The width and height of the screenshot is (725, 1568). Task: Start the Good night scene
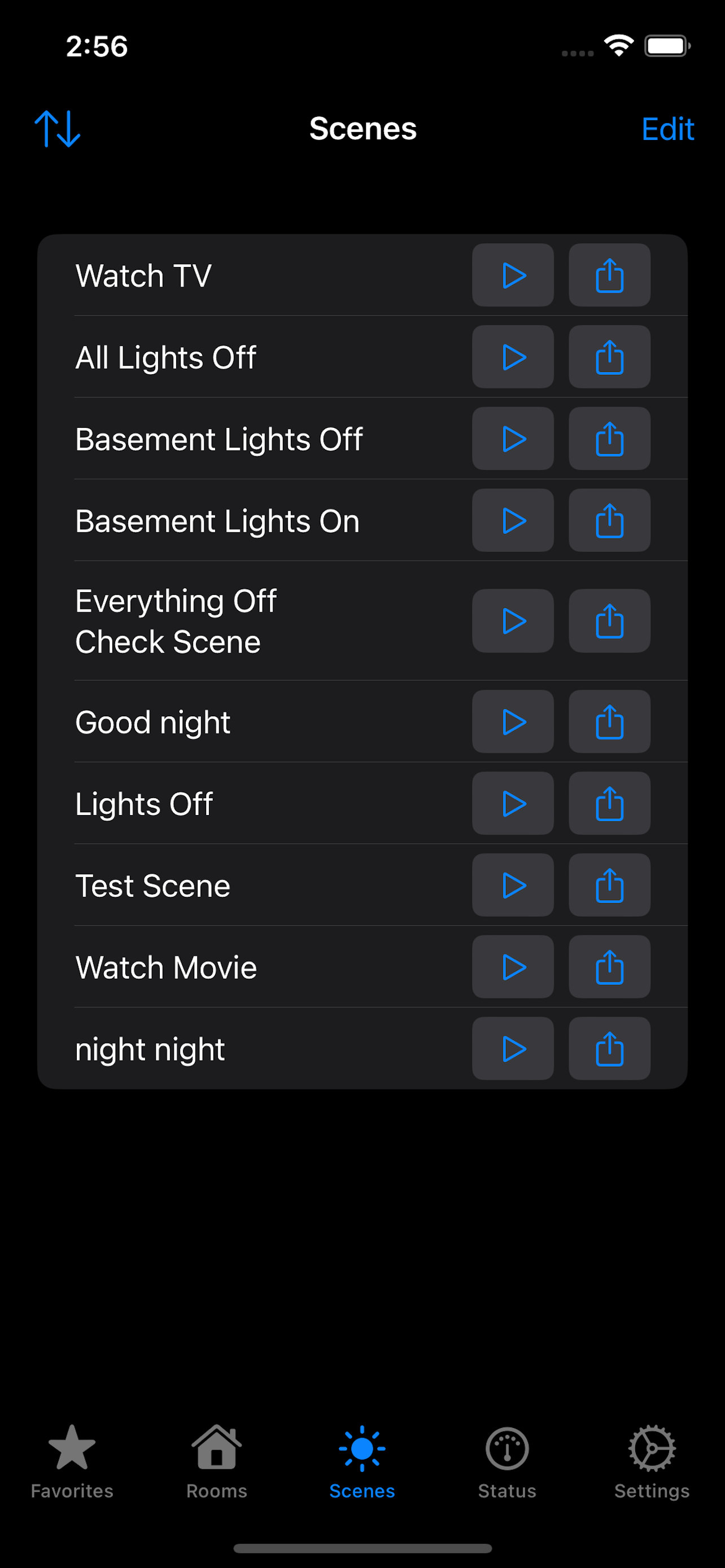pyautogui.click(x=513, y=721)
